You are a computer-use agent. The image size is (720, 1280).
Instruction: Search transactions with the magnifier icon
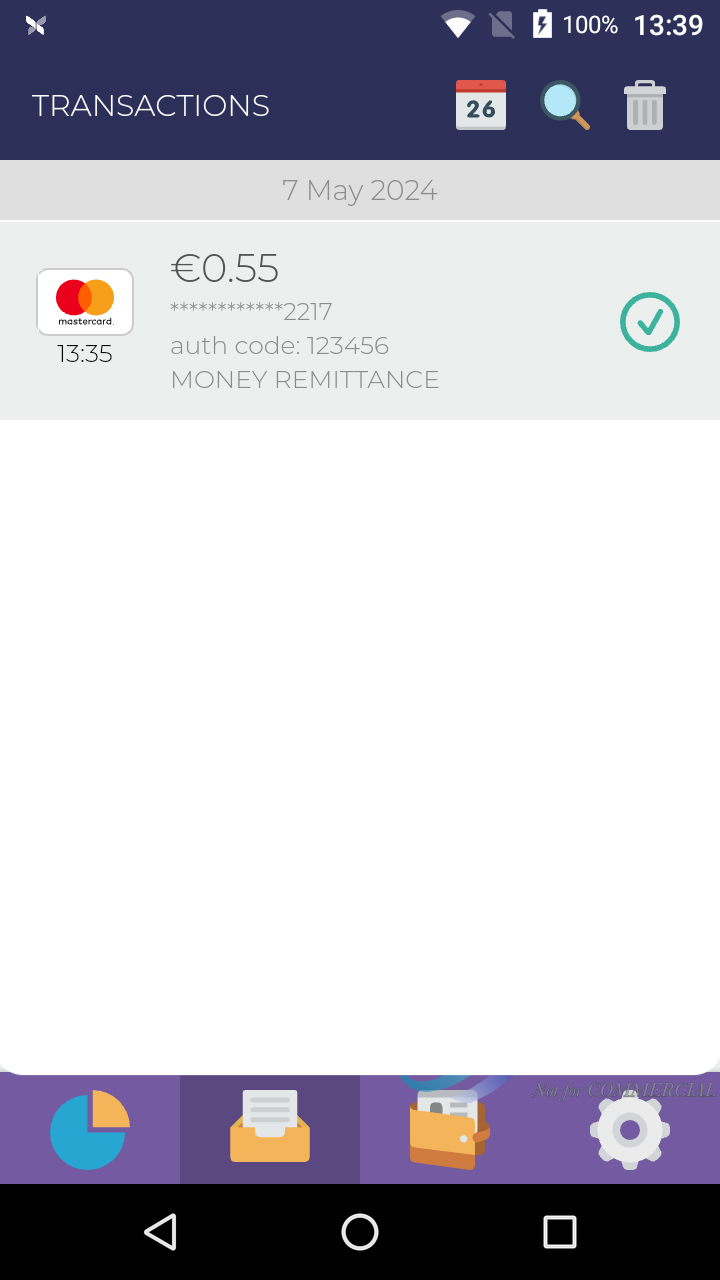coord(564,105)
